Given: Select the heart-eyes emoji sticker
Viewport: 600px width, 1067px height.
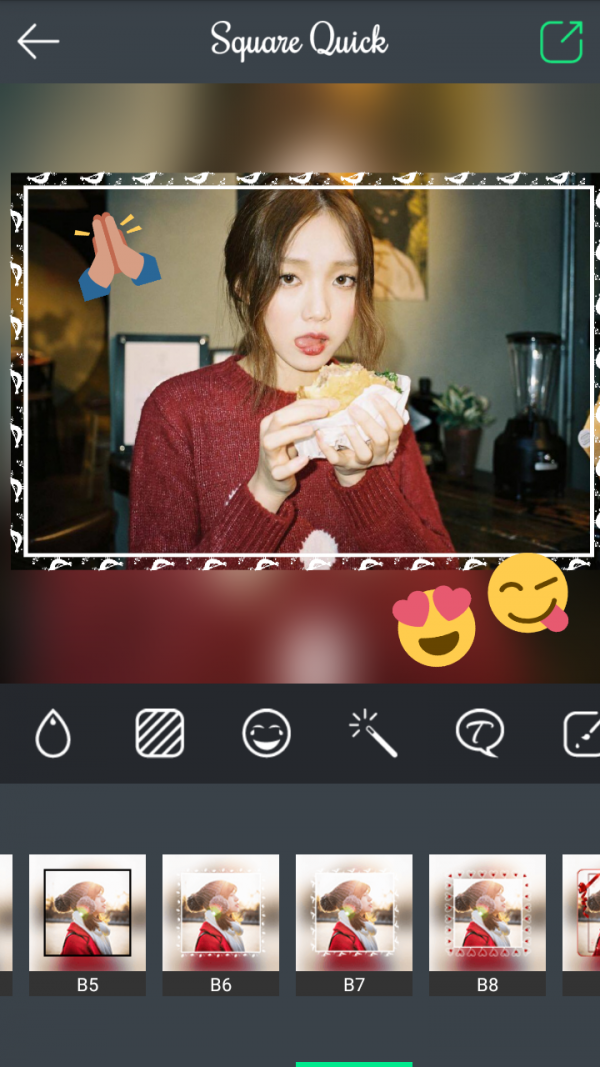Looking at the screenshot, I should [x=434, y=626].
